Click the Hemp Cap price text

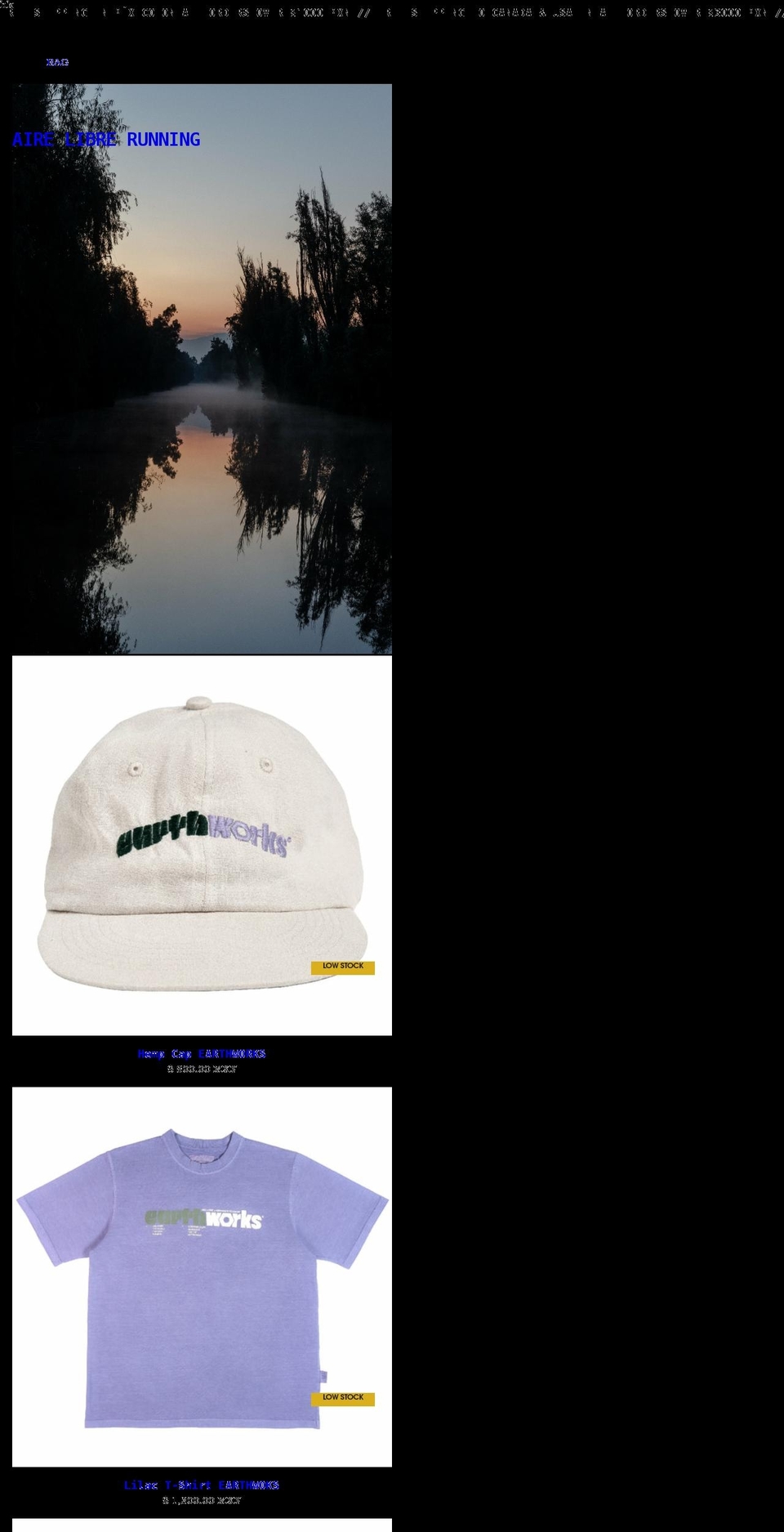202,1068
